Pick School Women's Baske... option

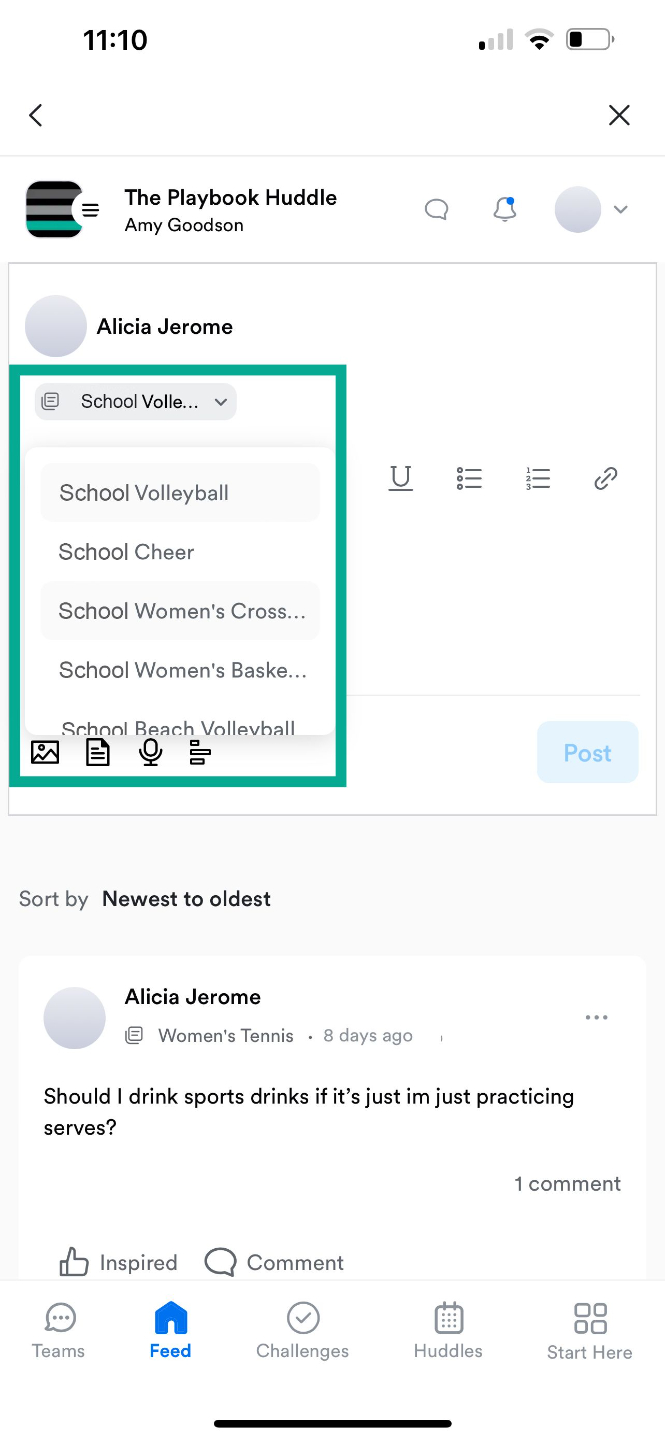click(180, 670)
